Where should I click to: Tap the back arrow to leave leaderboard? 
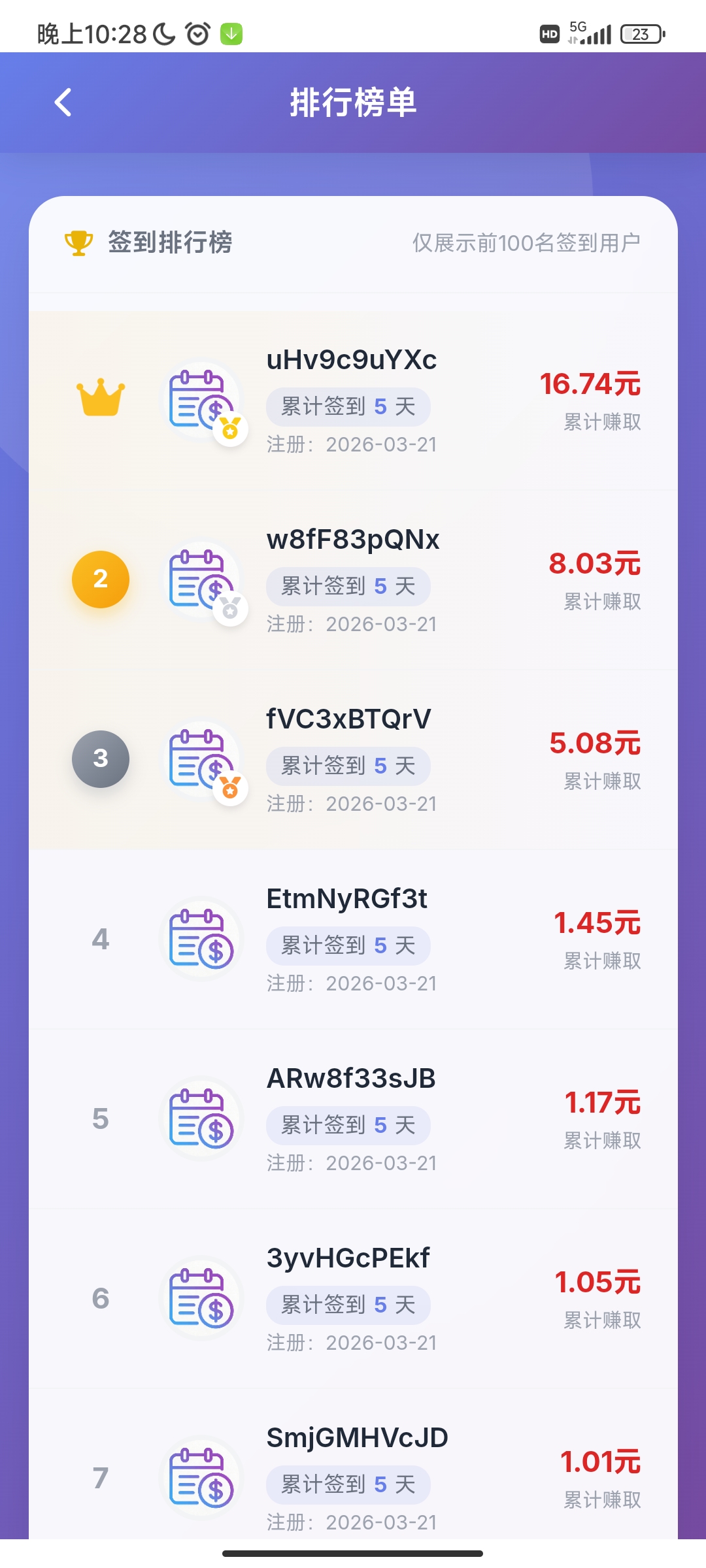(63, 103)
